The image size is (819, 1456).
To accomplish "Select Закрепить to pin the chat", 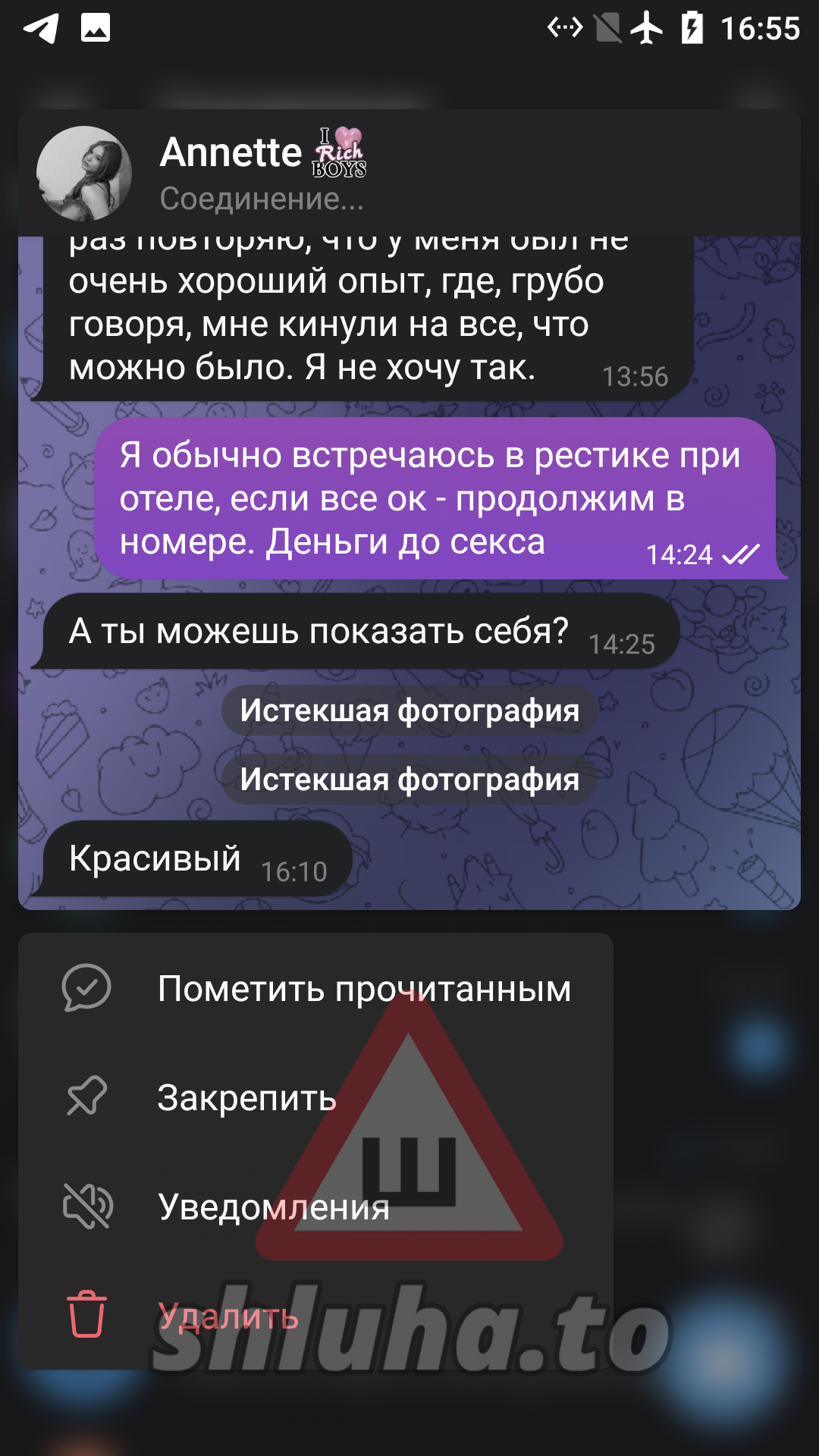I will coord(315,1098).
